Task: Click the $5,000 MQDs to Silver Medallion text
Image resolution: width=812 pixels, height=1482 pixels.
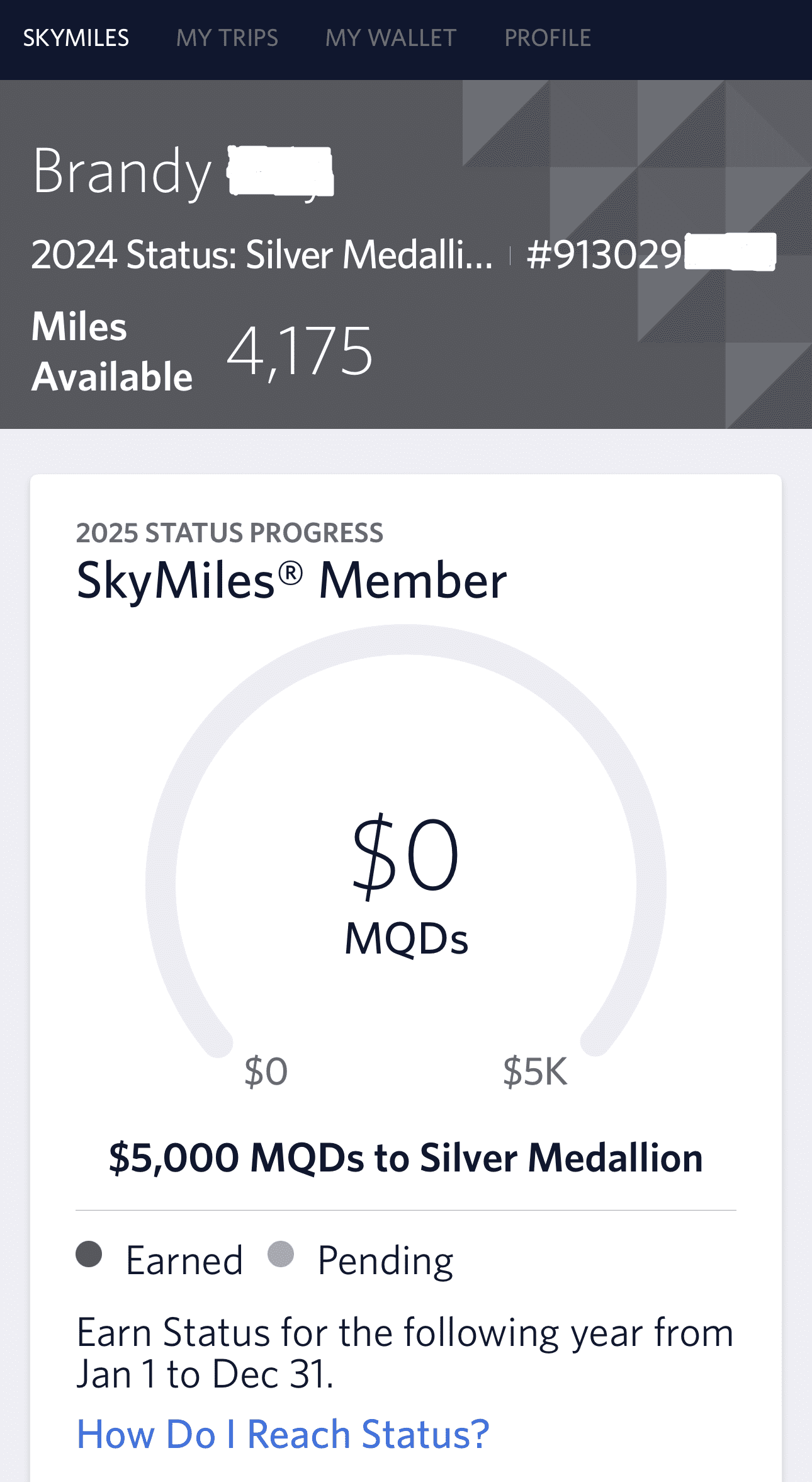Action: click(x=406, y=1158)
